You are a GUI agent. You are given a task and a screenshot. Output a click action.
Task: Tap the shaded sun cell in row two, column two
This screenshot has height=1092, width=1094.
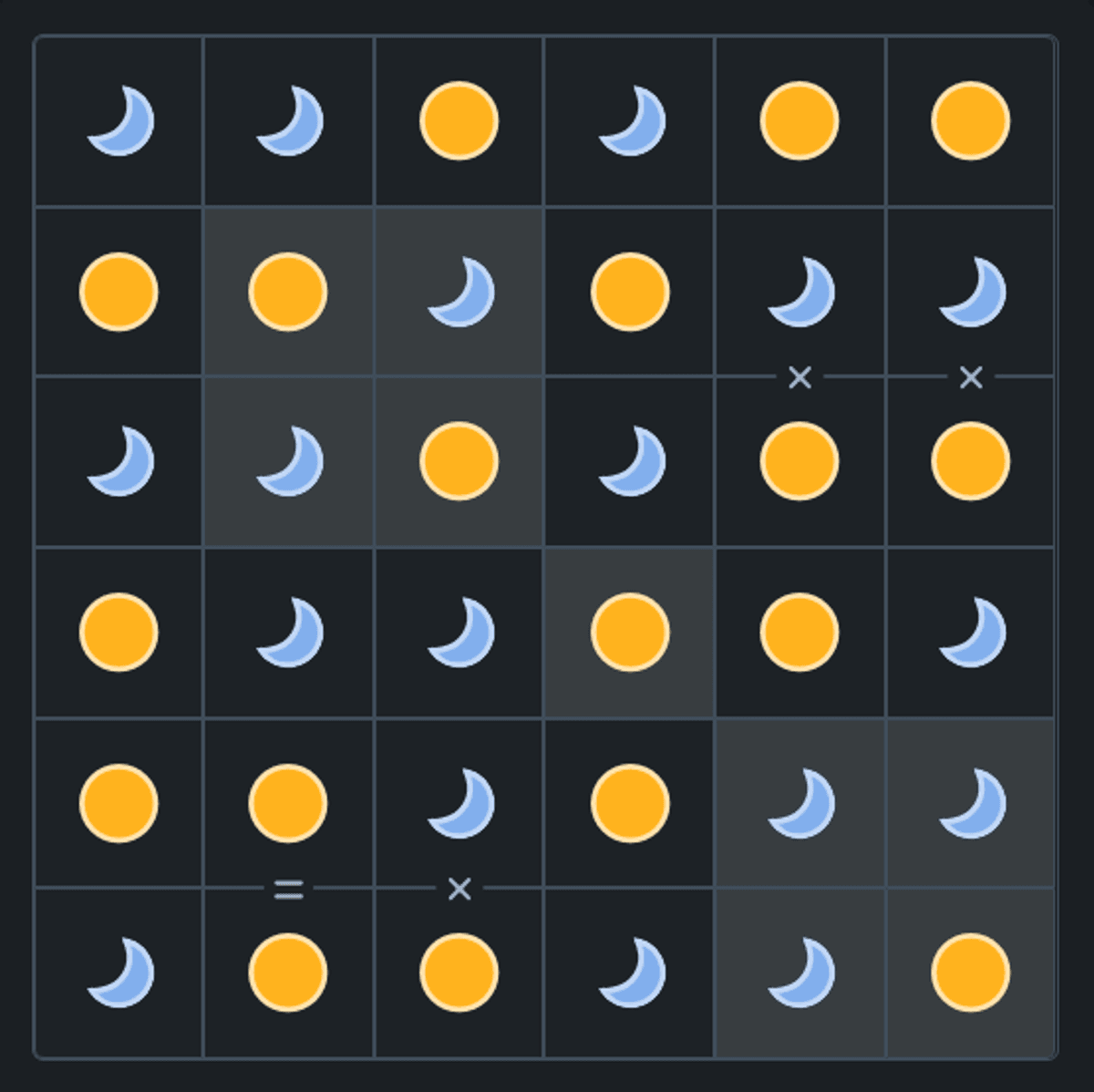pyautogui.click(x=288, y=292)
